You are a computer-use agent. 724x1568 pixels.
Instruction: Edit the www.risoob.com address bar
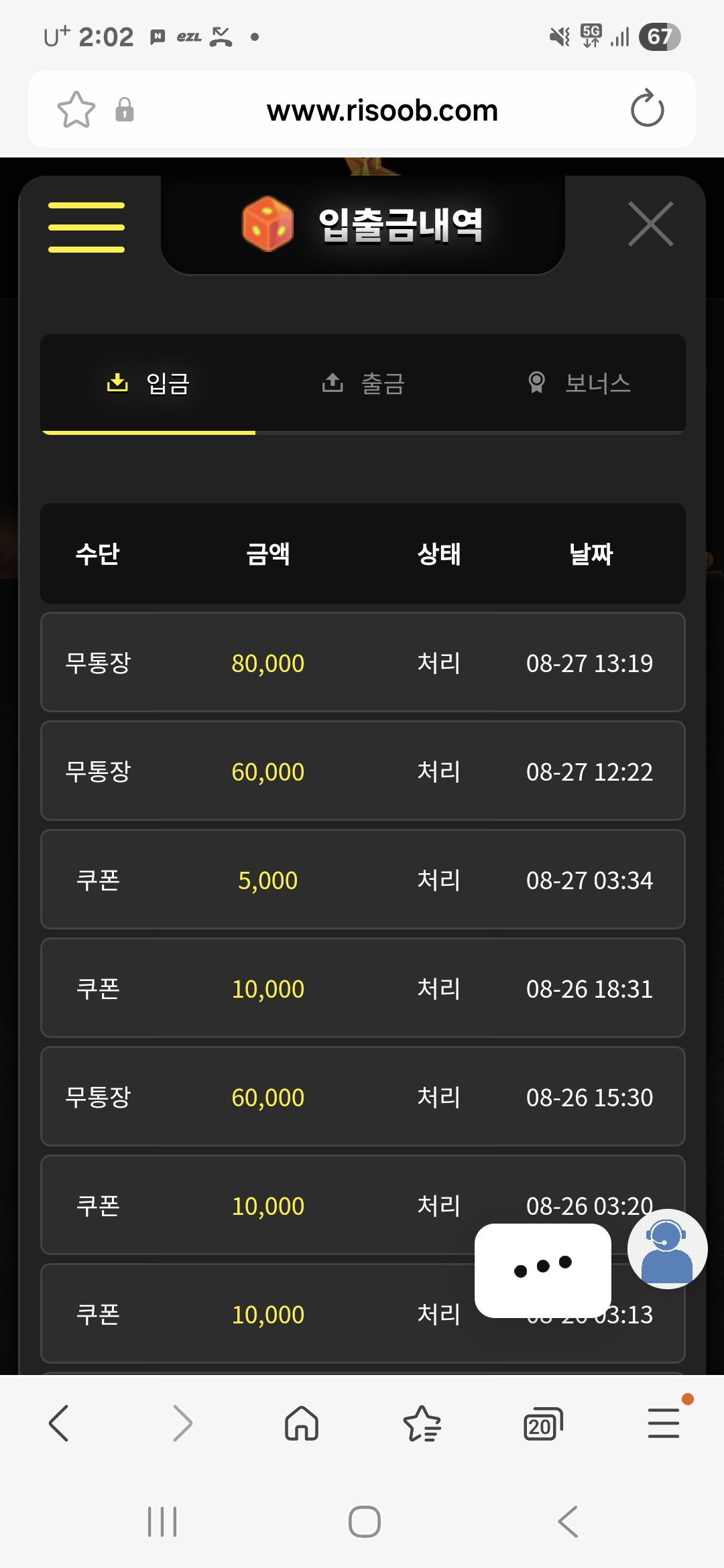click(382, 111)
